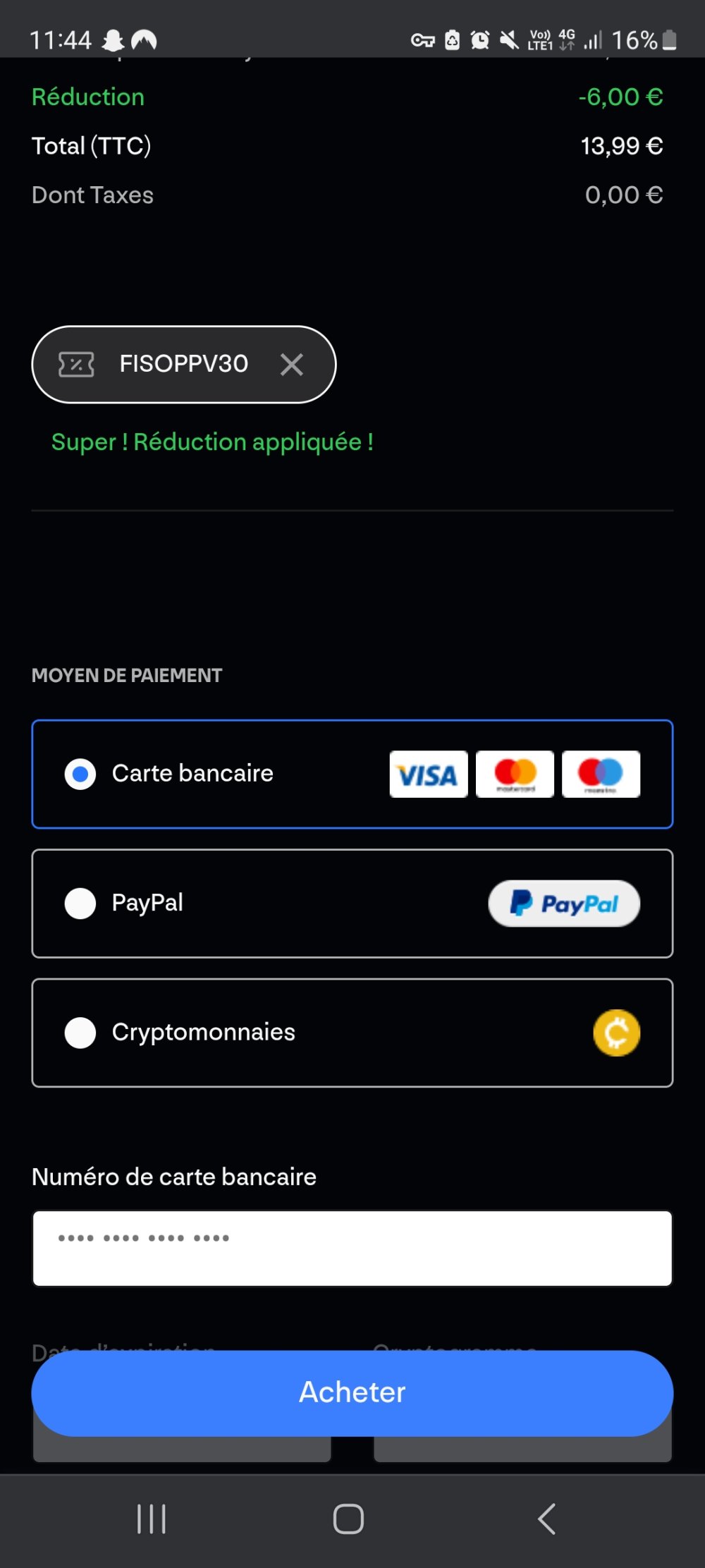Remove the FISOPPV30 promo code

(x=291, y=365)
